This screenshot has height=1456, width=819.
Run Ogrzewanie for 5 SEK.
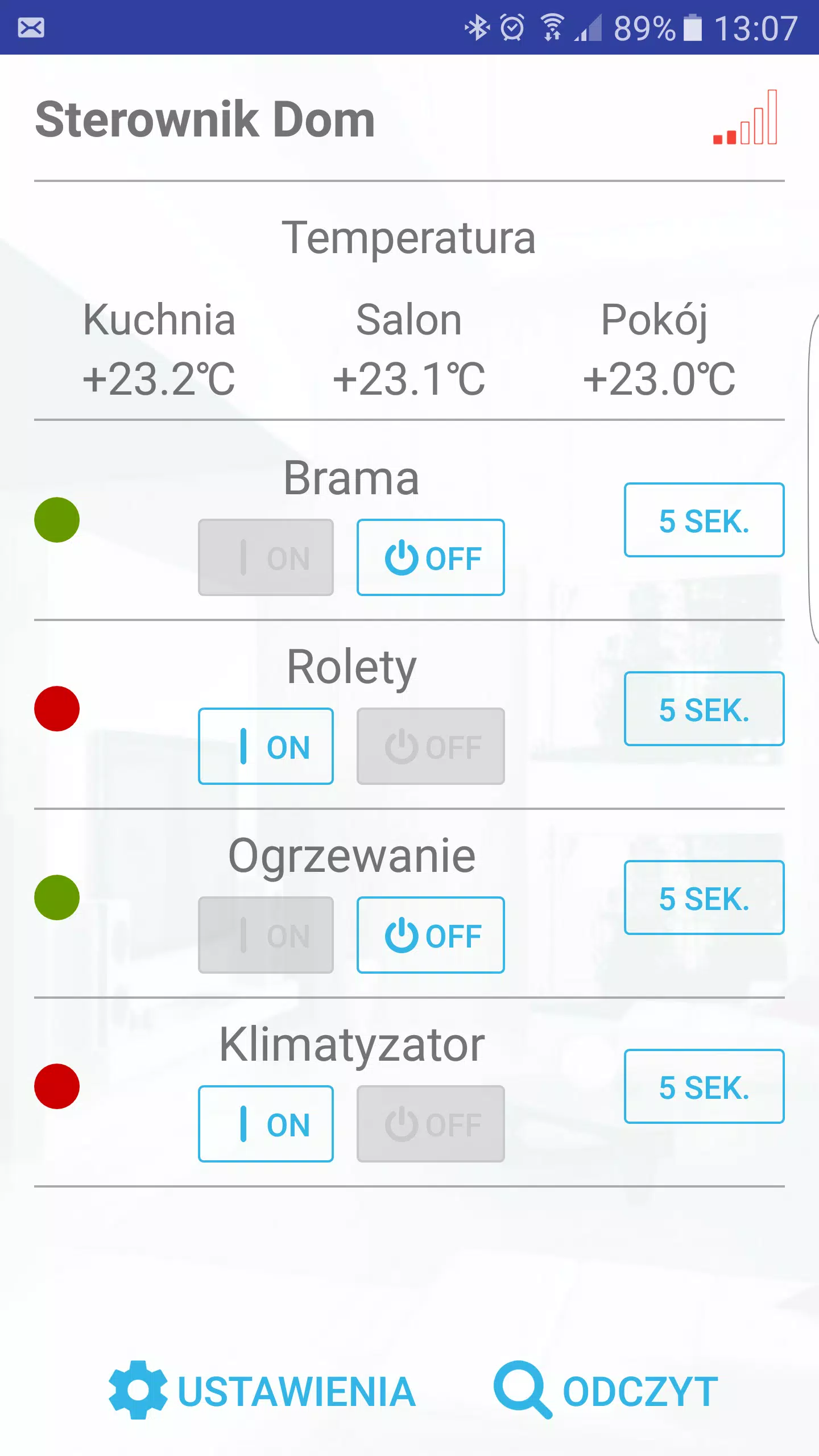click(x=704, y=897)
